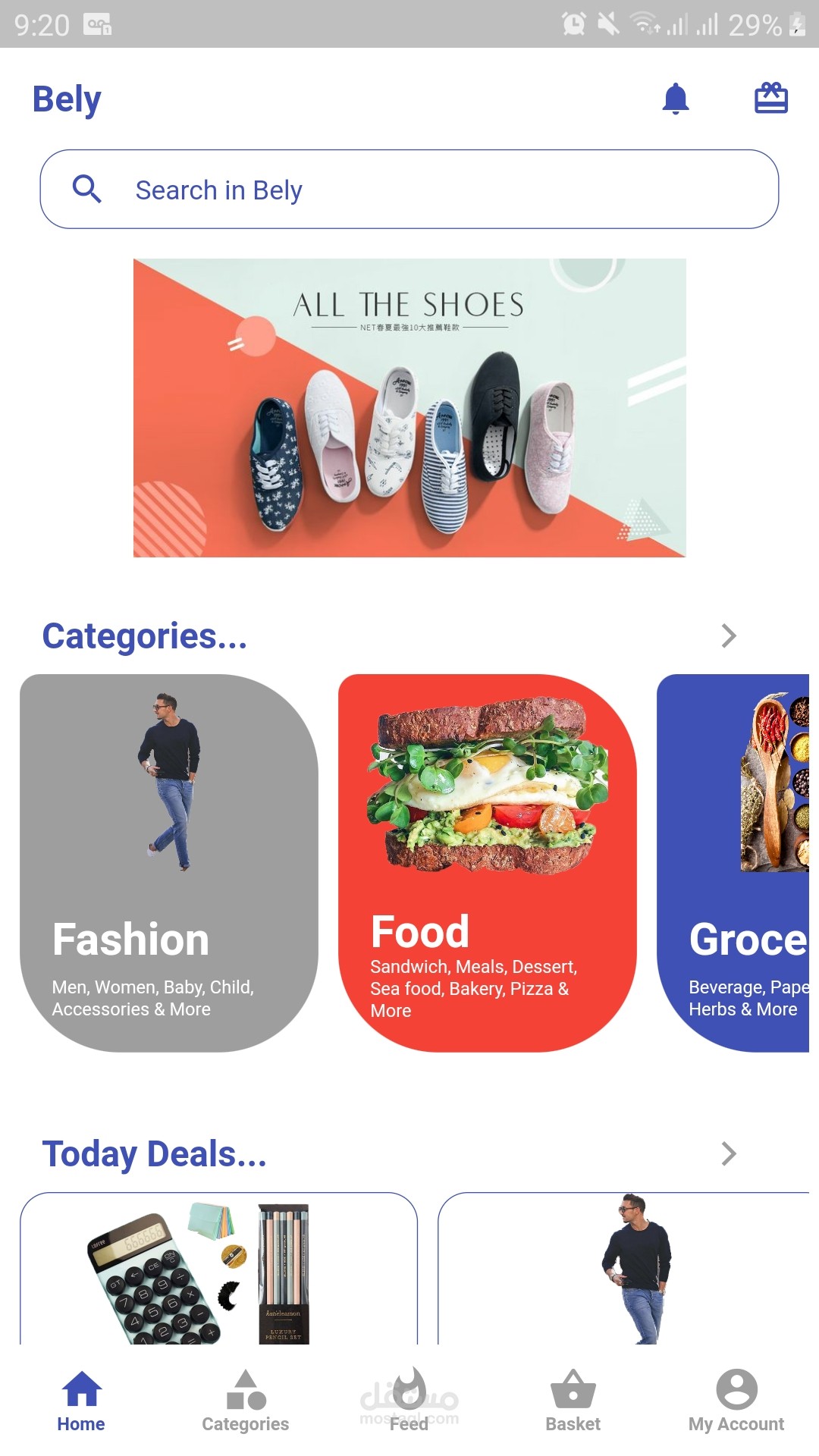Open the Today Deals... section link
Image resolution: width=819 pixels, height=1456 pixels.
154,1153
